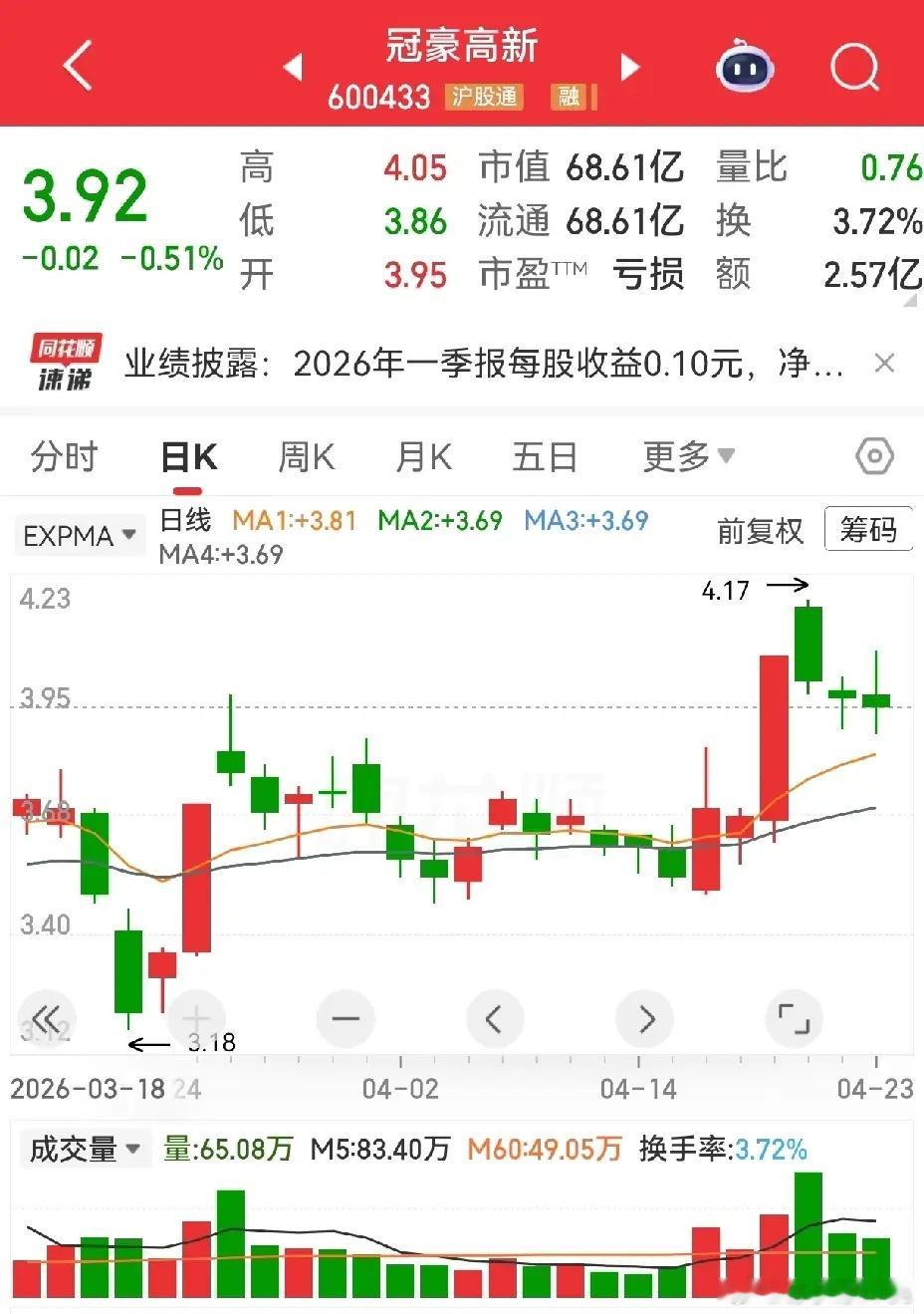Toggle 筹码 chip distribution view
The image size is (924, 1314).
click(868, 530)
